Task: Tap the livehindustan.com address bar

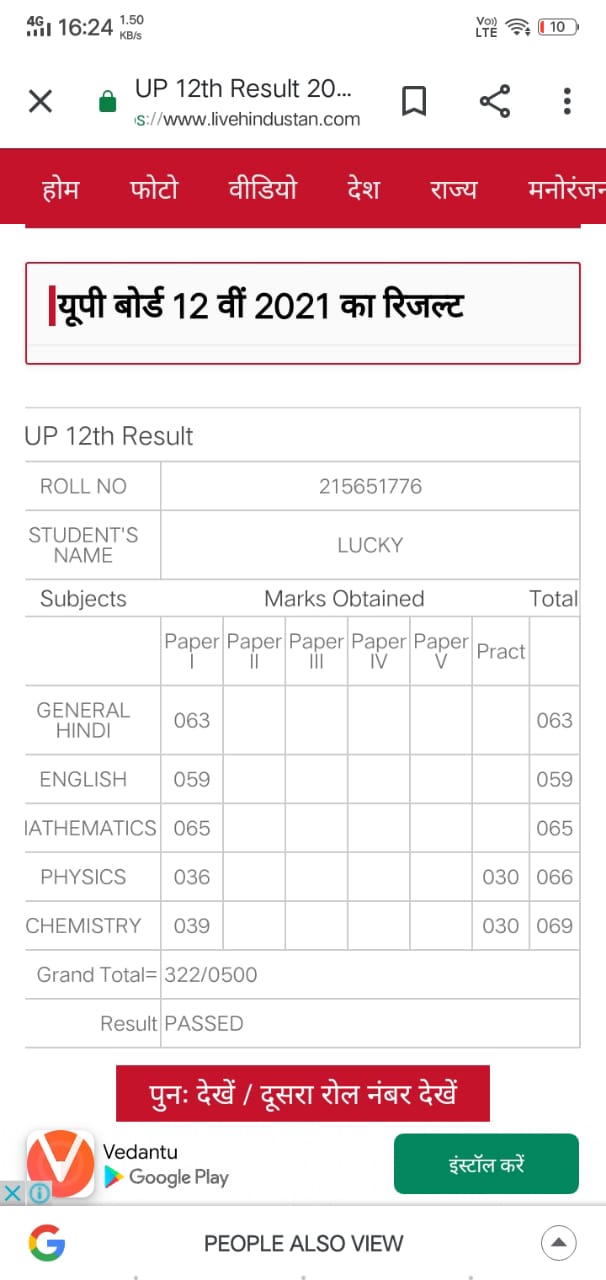Action: tap(246, 103)
